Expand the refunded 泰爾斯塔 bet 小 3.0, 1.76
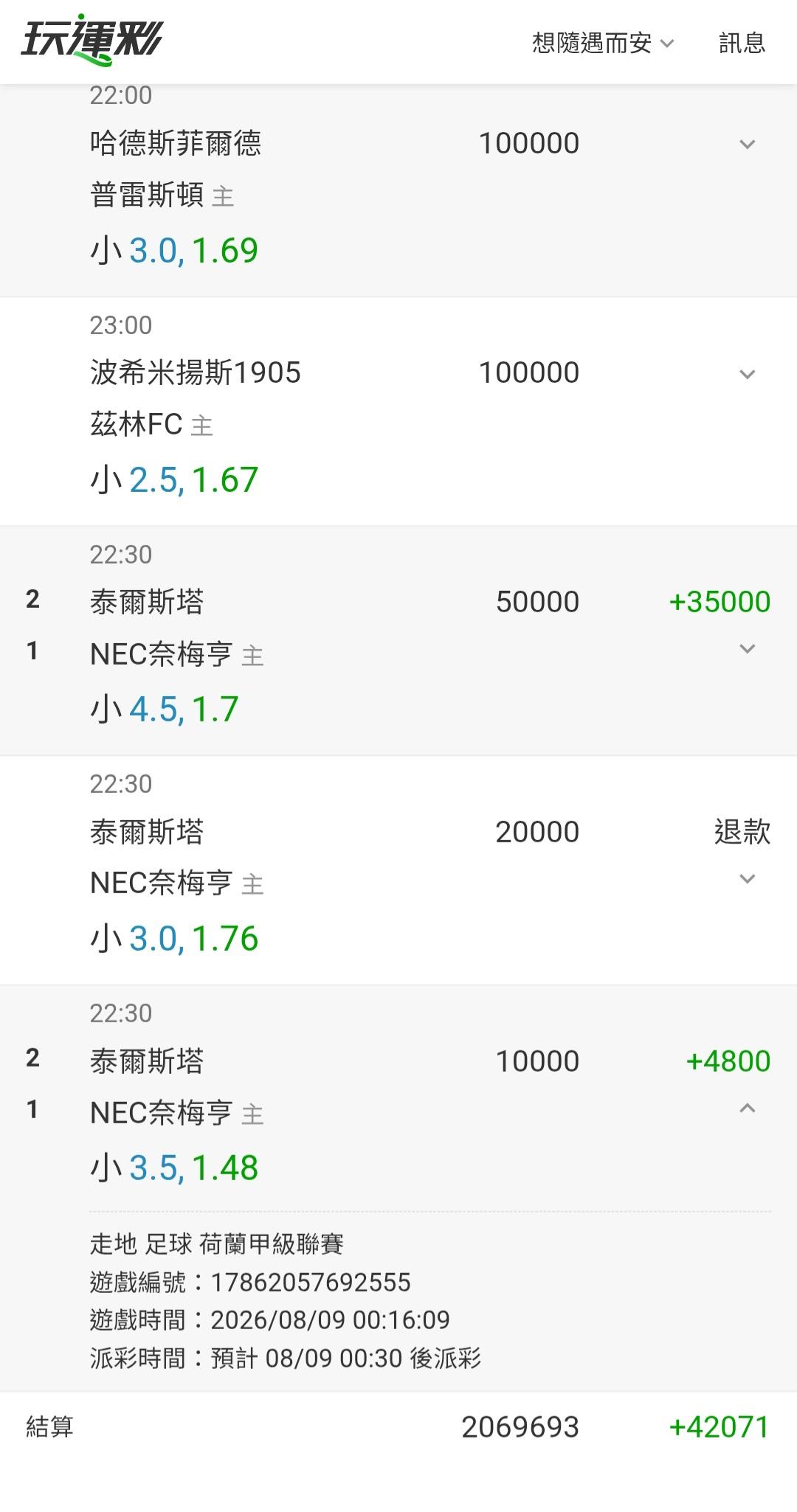Viewport: 797px width, 1512px height. click(x=747, y=878)
